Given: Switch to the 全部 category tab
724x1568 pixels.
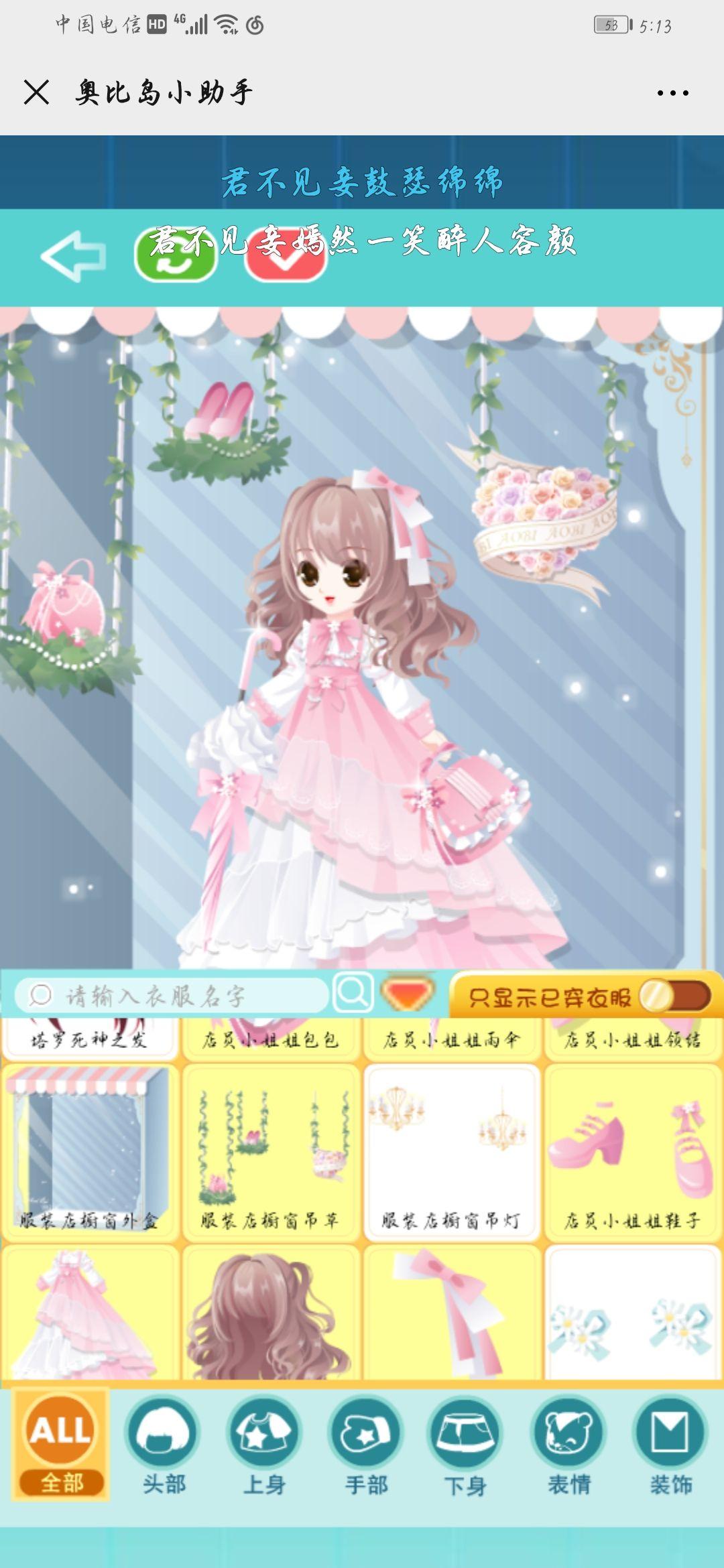Looking at the screenshot, I should (62, 1445).
